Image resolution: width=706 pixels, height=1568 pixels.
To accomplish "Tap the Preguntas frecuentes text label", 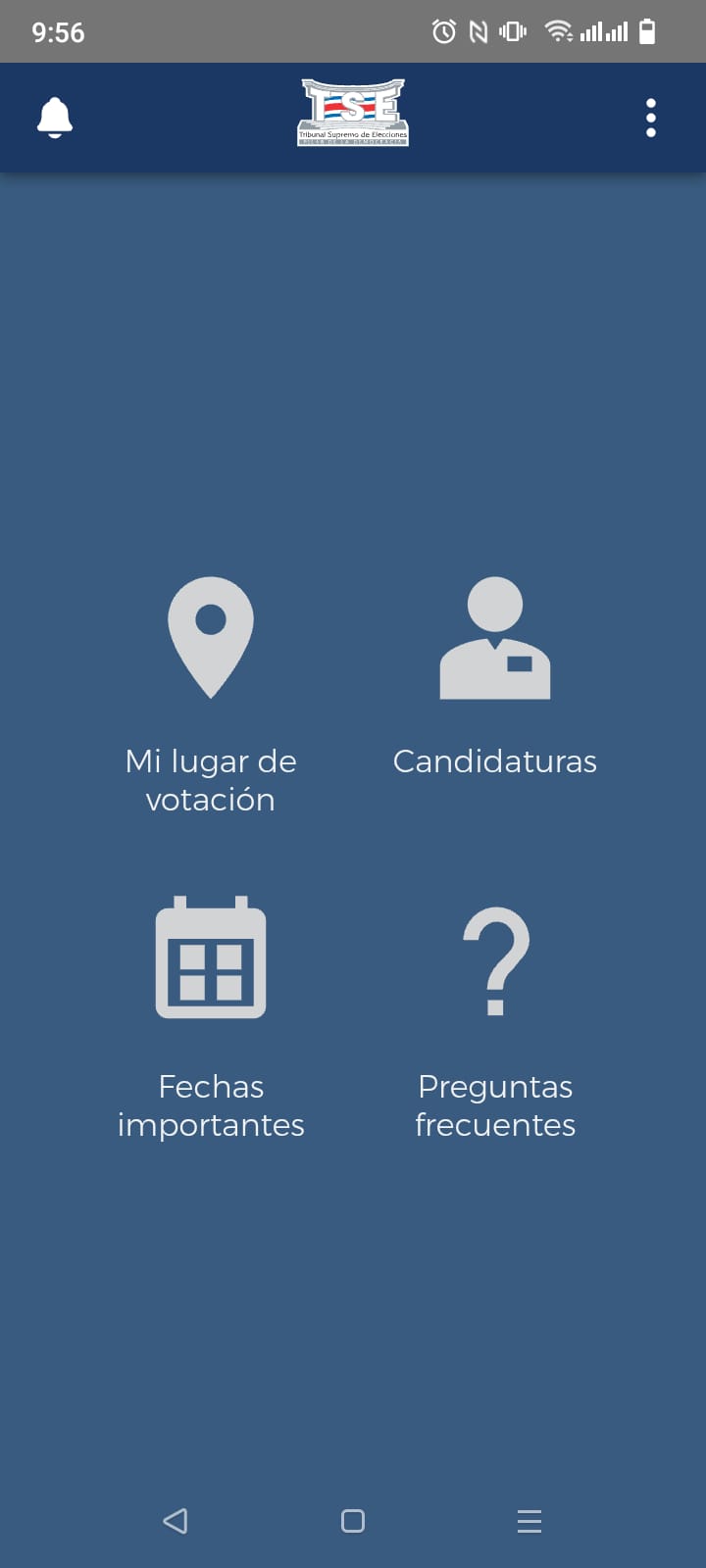I will pyautogui.click(x=495, y=1105).
